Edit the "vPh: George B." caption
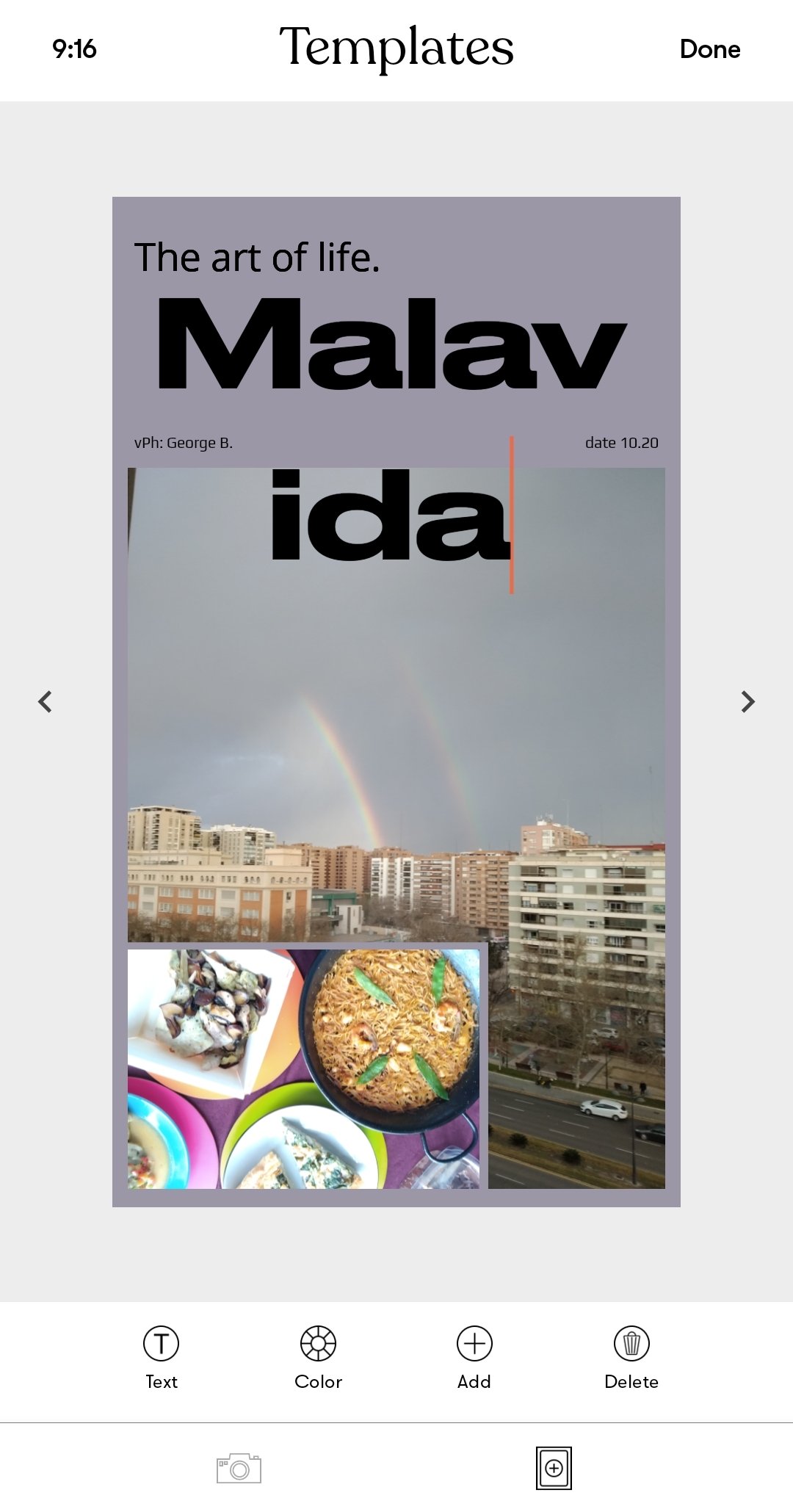 coord(184,443)
